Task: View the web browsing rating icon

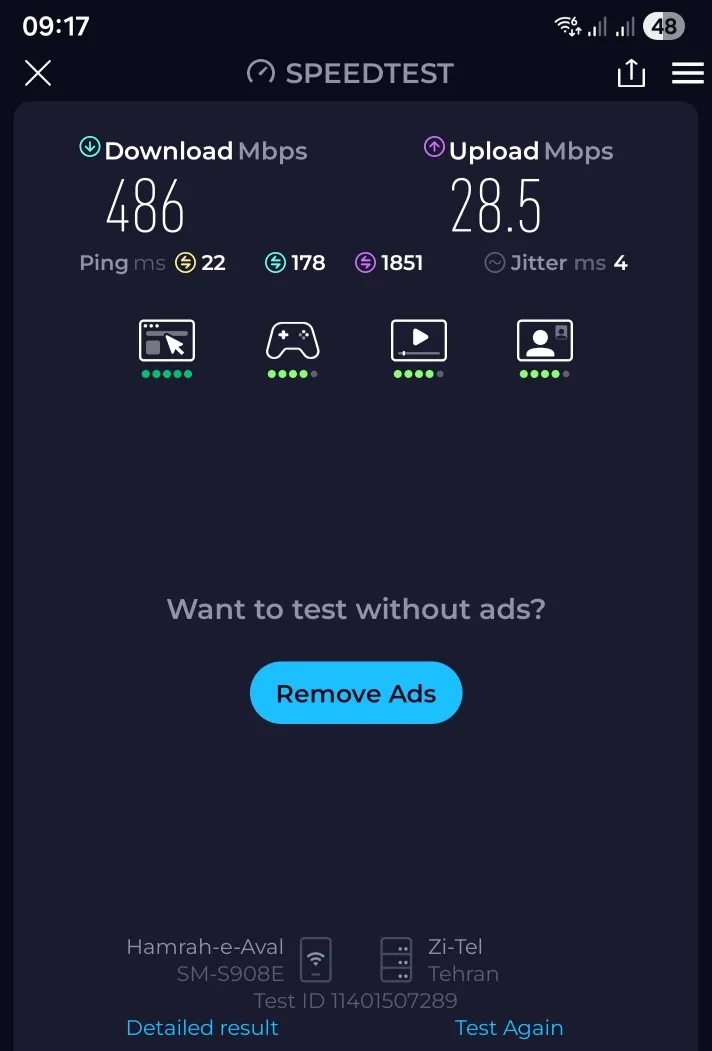Action: click(x=167, y=341)
